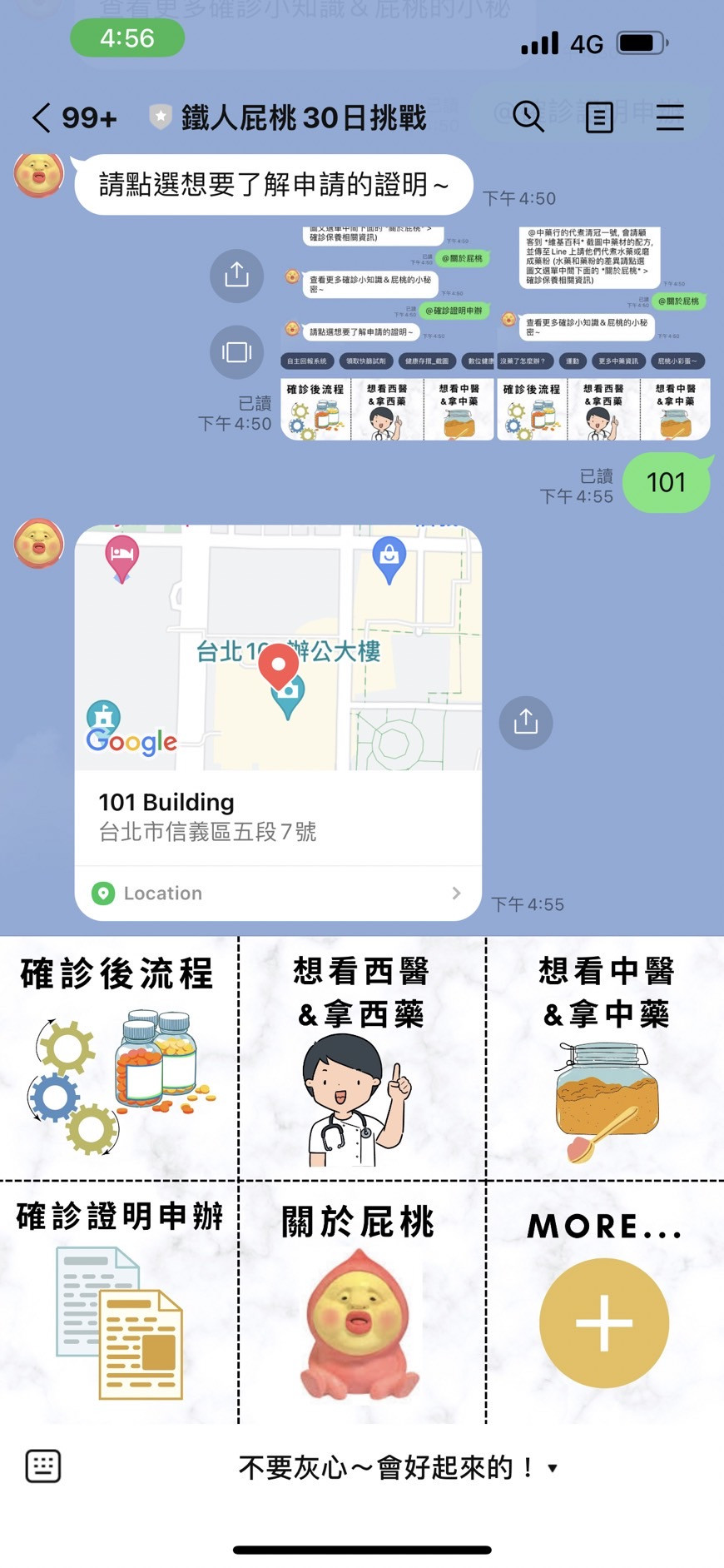Open the sender's avatar beside the map message

click(x=38, y=543)
